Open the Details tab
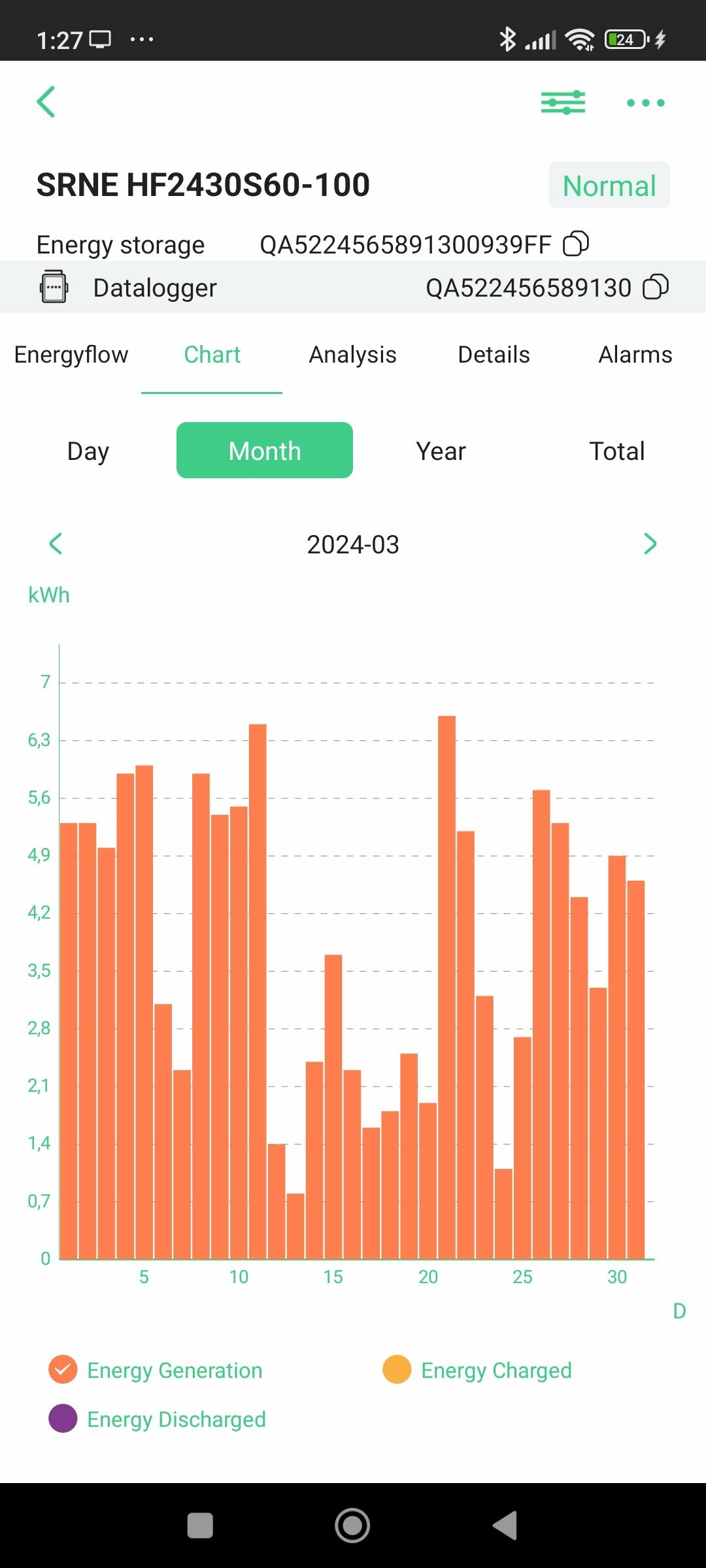706x1568 pixels. pyautogui.click(x=494, y=355)
